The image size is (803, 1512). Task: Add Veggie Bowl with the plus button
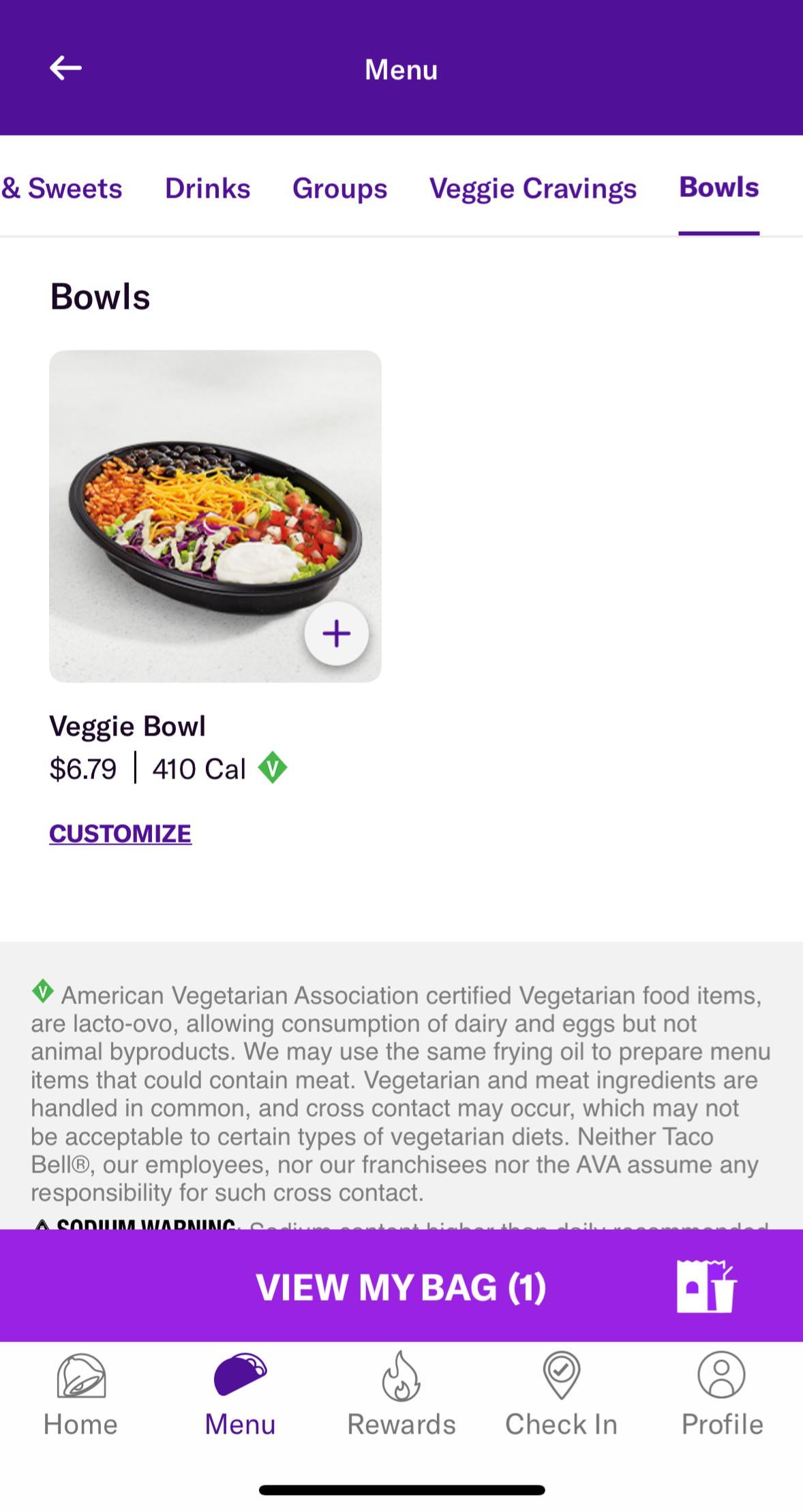336,633
